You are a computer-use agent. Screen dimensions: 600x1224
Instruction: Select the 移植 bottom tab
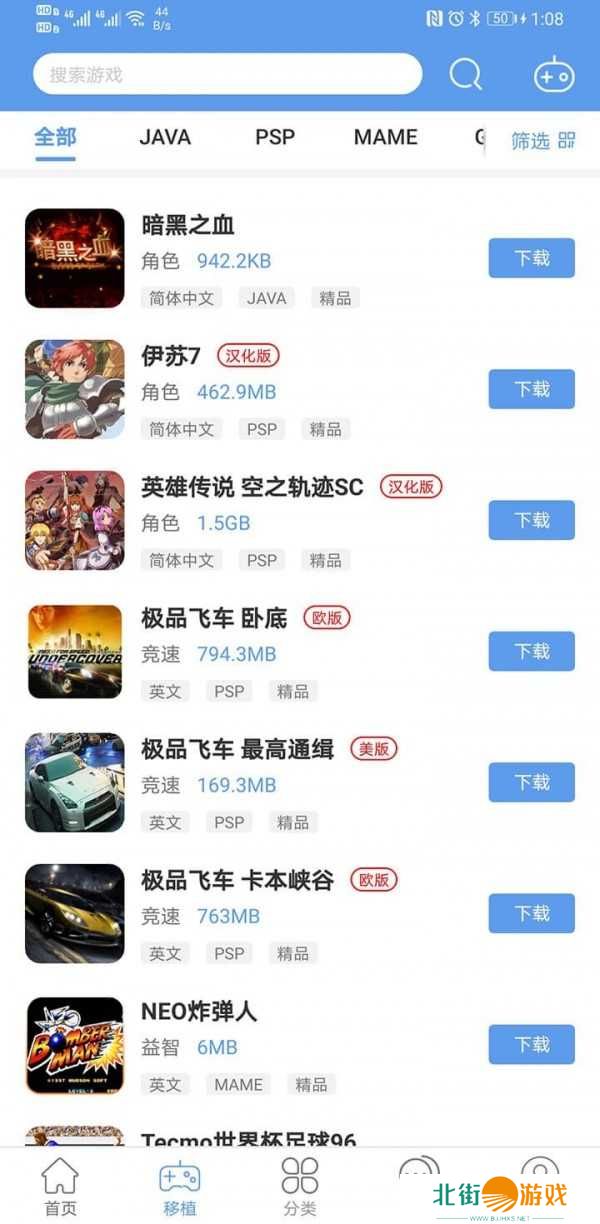[180, 1188]
